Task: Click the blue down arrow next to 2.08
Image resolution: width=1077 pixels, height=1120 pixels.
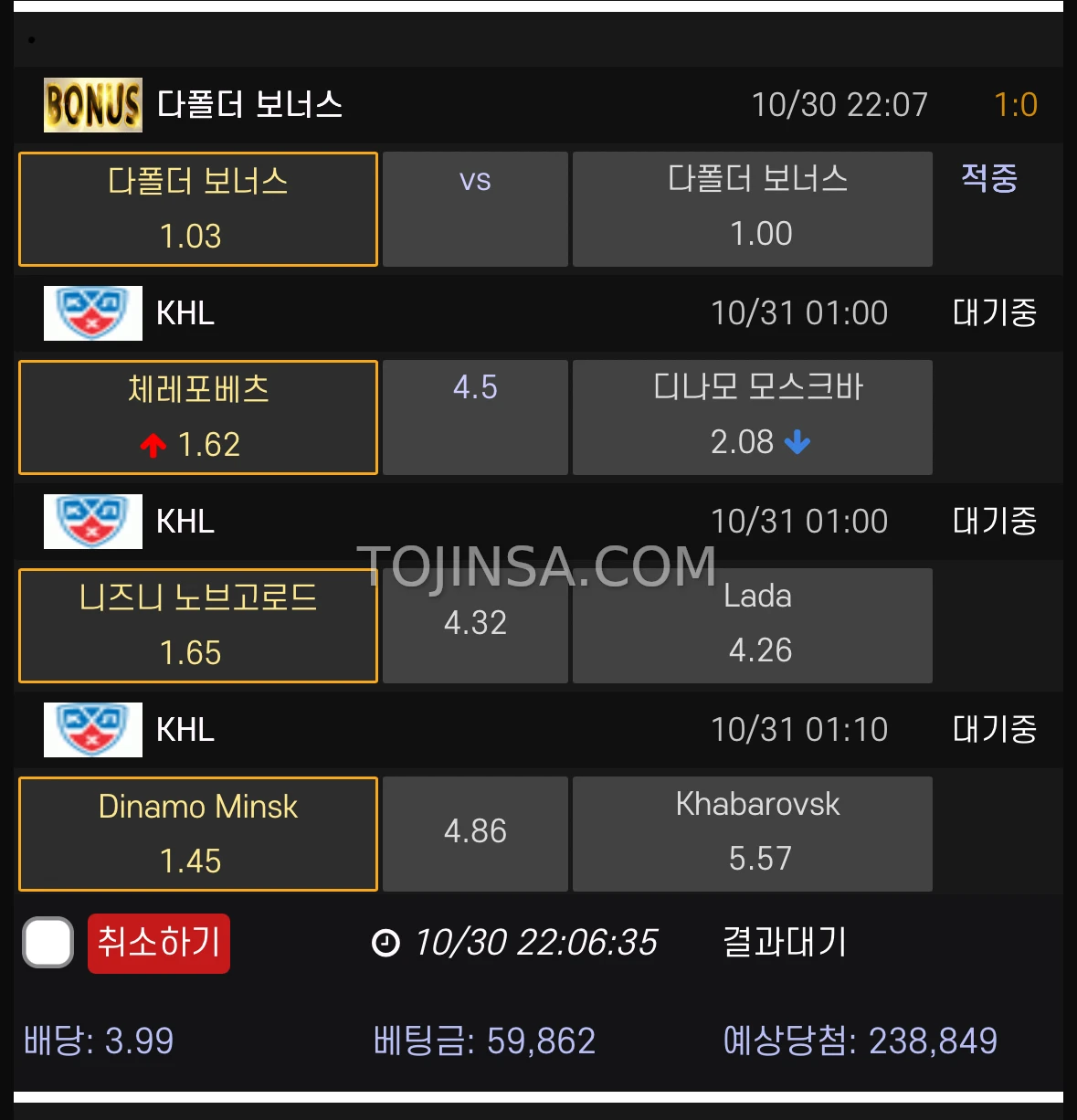Action: [797, 442]
